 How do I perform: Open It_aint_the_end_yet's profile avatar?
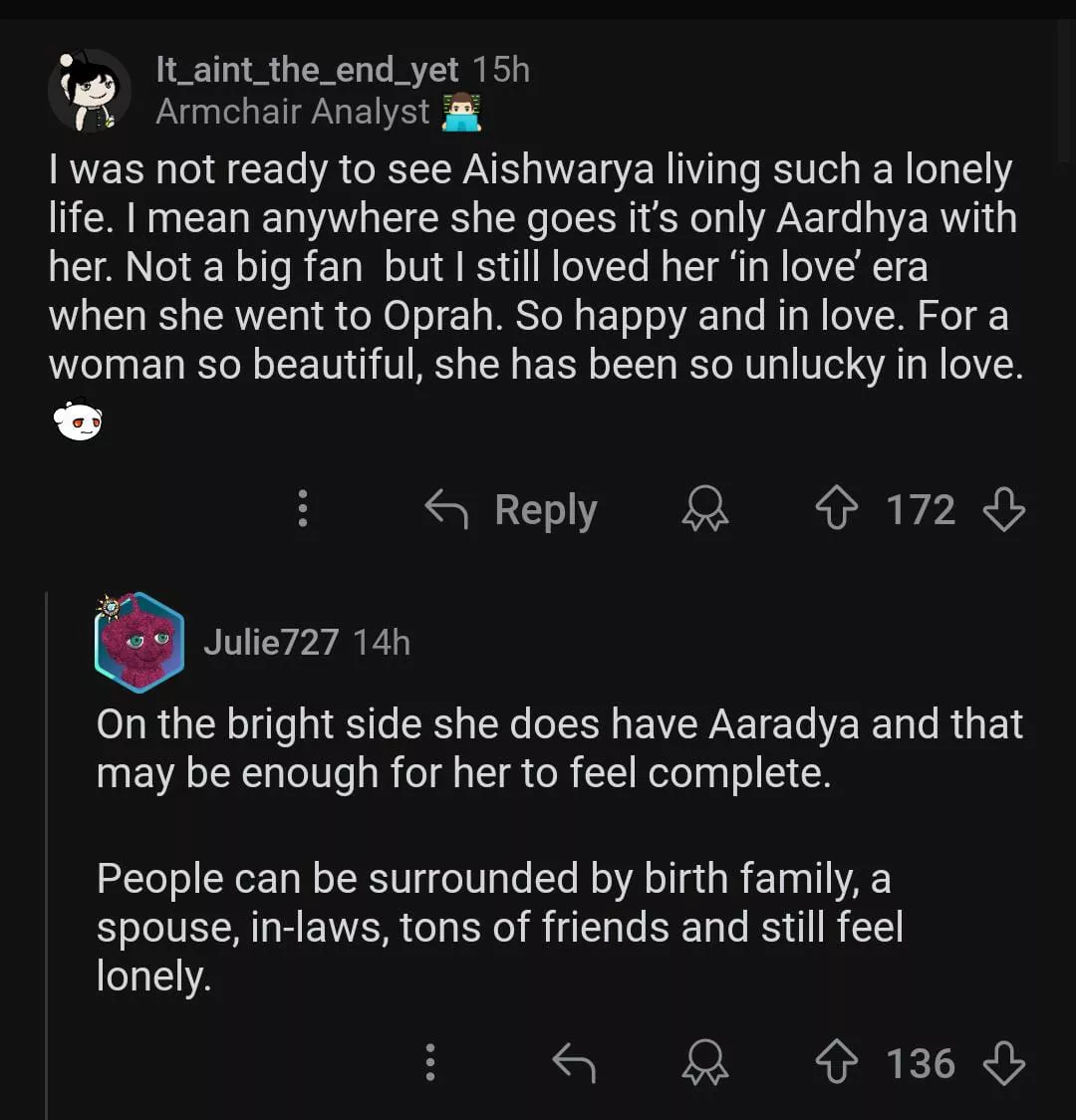(90, 92)
